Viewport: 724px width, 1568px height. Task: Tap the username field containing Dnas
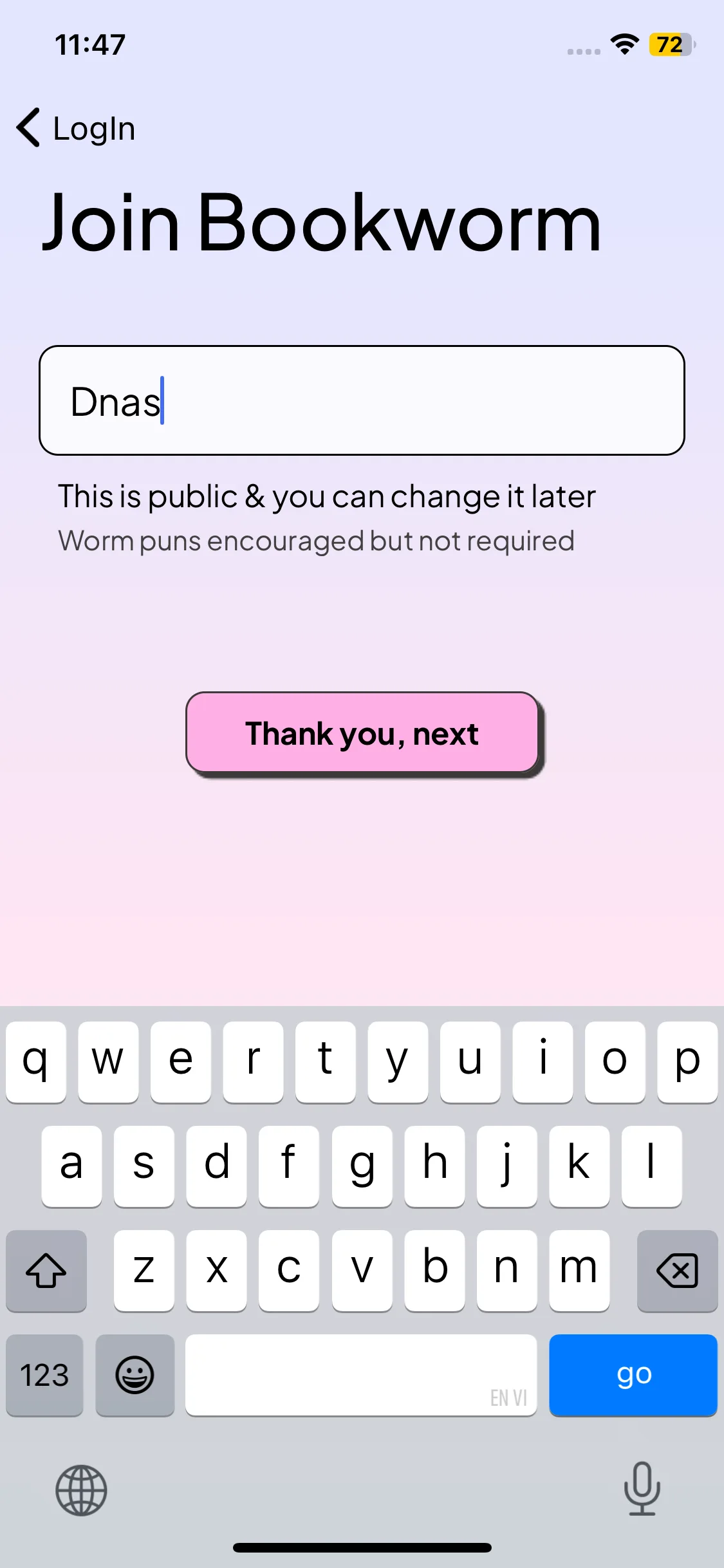click(362, 400)
